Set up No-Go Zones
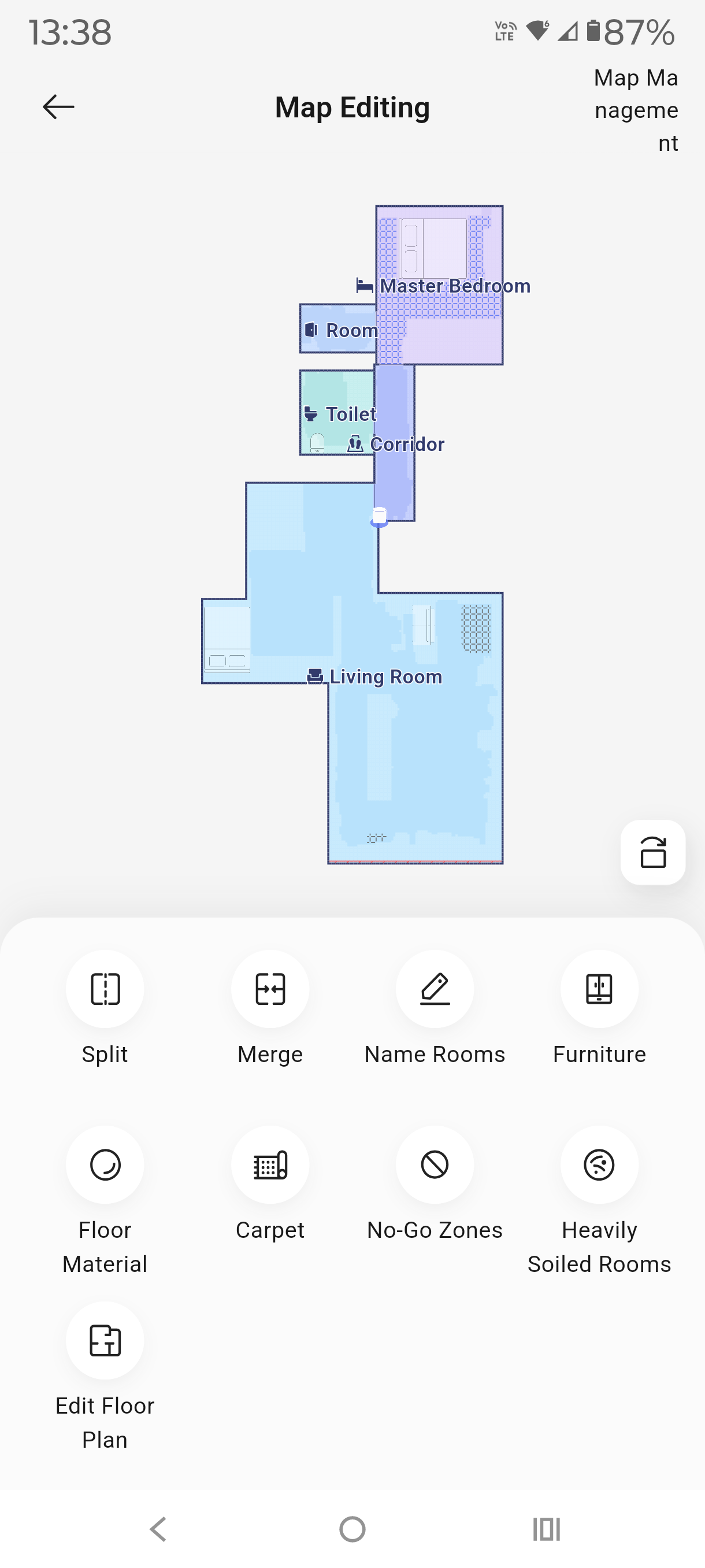Viewport: 705px width, 1568px height. tap(435, 1164)
